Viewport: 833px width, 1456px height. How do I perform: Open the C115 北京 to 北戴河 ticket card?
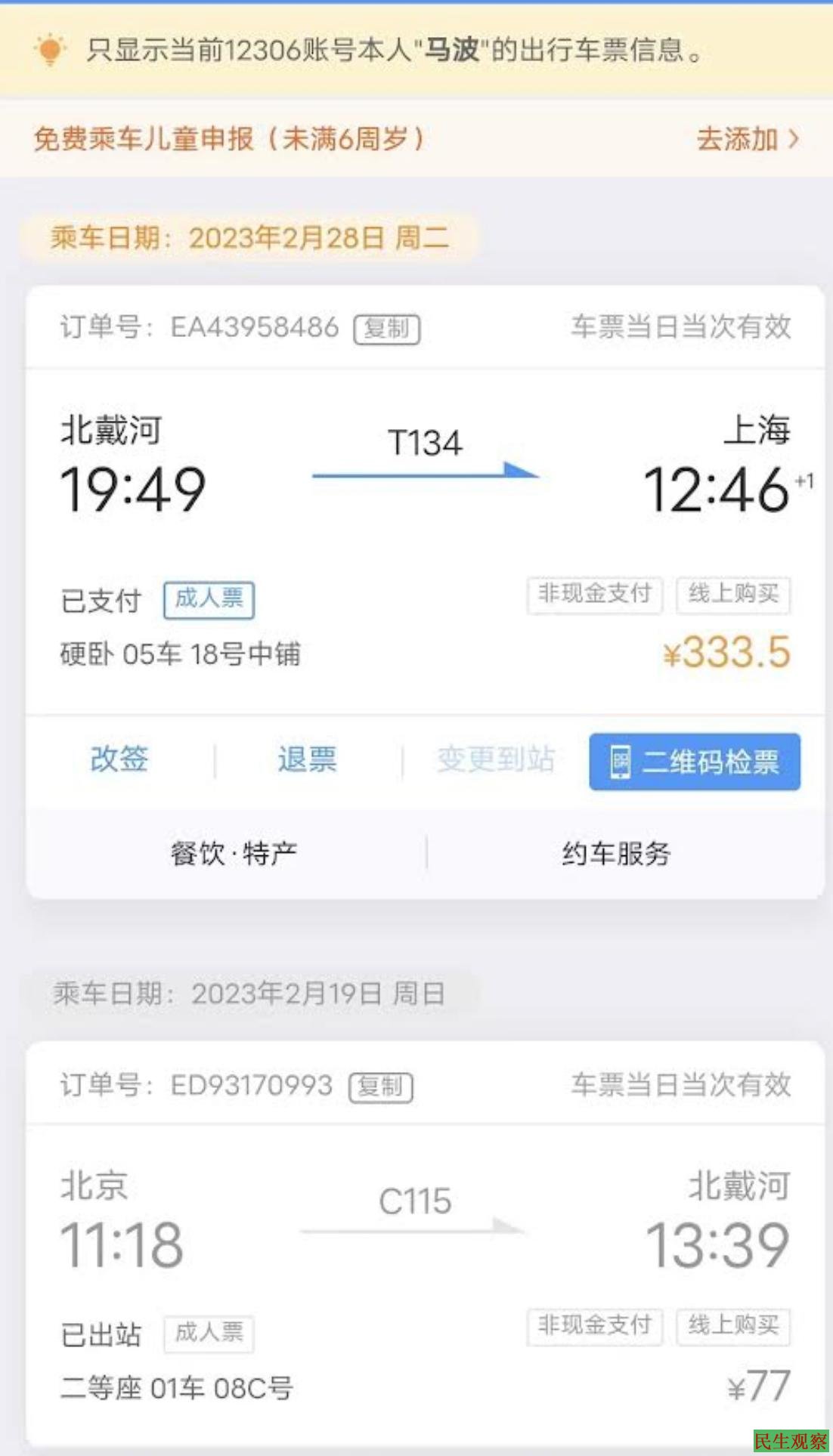click(425, 1254)
